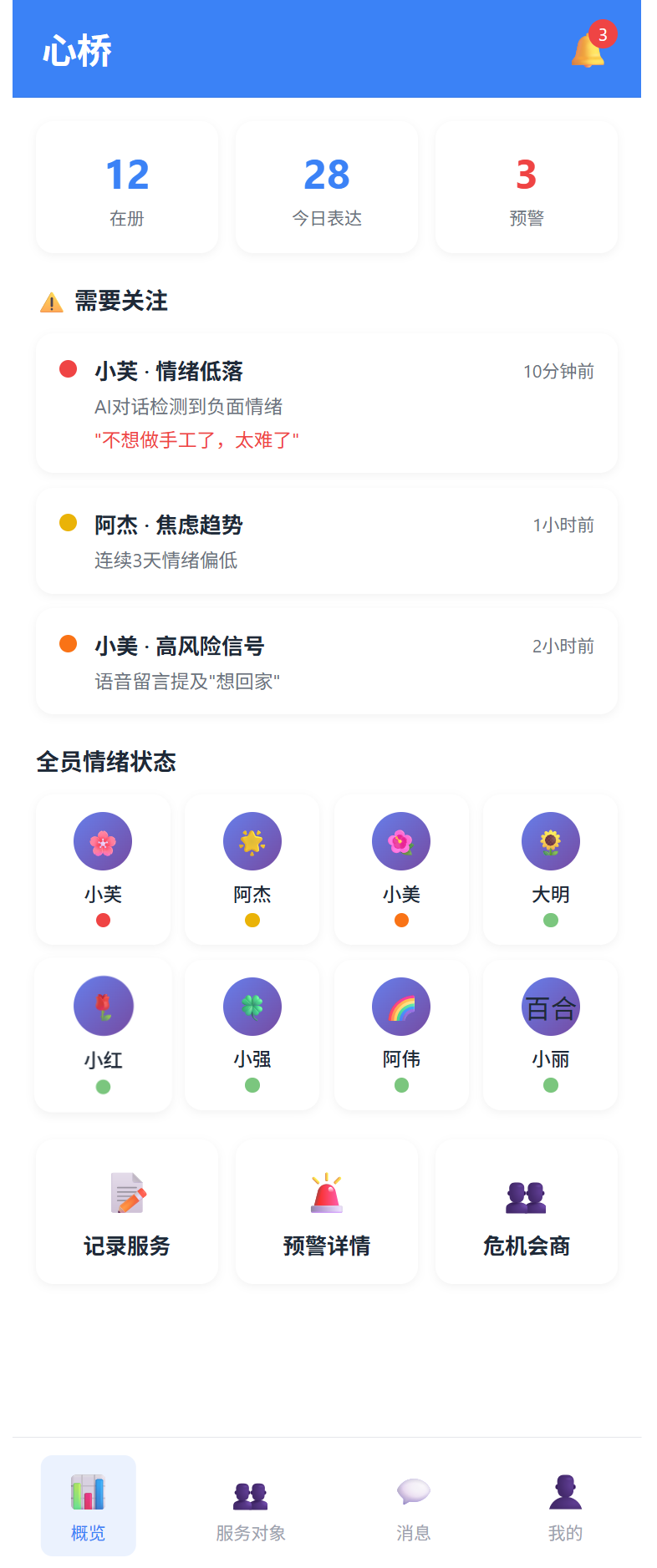This screenshot has height=1568, width=657.
Task: Open the 今日表达 stat card
Action: tap(327, 187)
